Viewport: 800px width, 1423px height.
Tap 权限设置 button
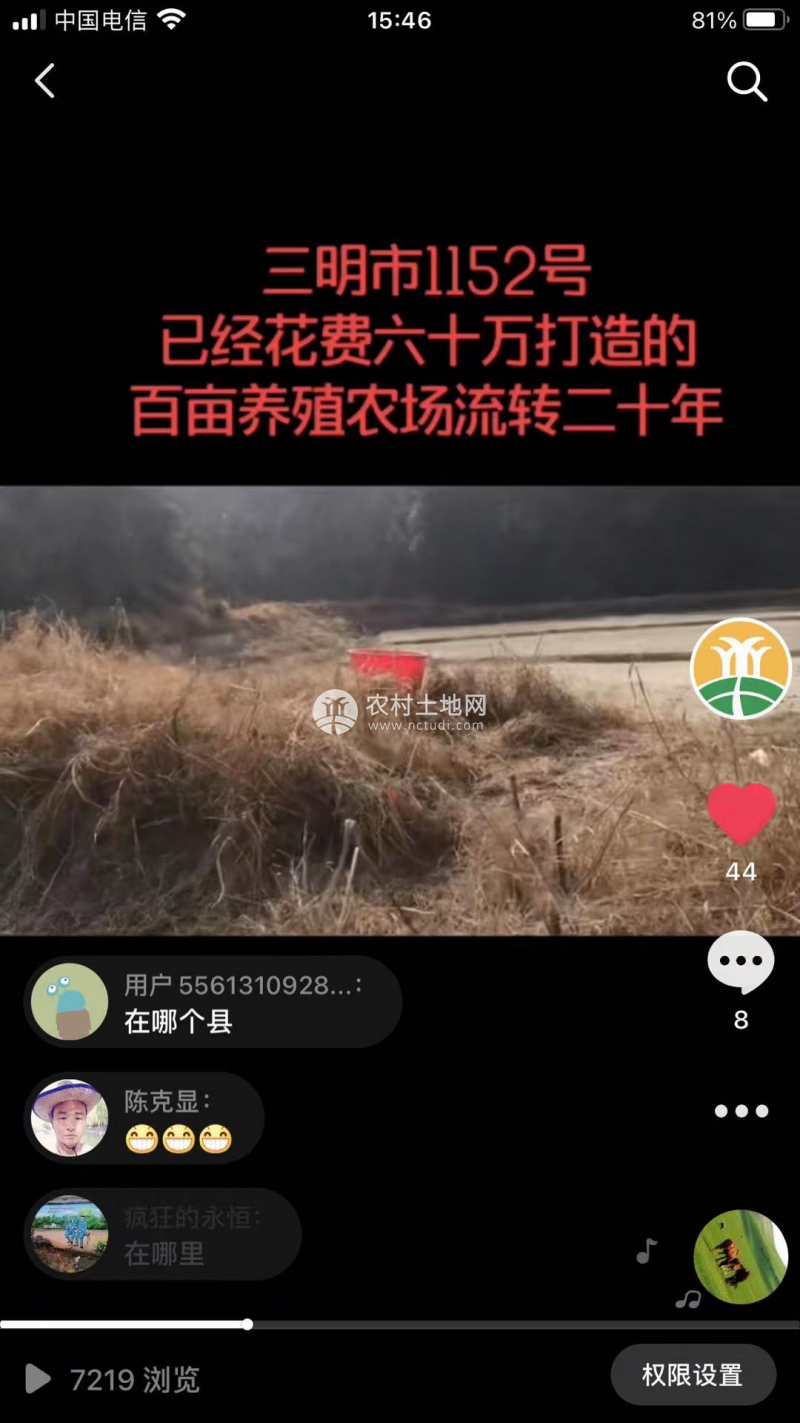pyautogui.click(x=692, y=1375)
